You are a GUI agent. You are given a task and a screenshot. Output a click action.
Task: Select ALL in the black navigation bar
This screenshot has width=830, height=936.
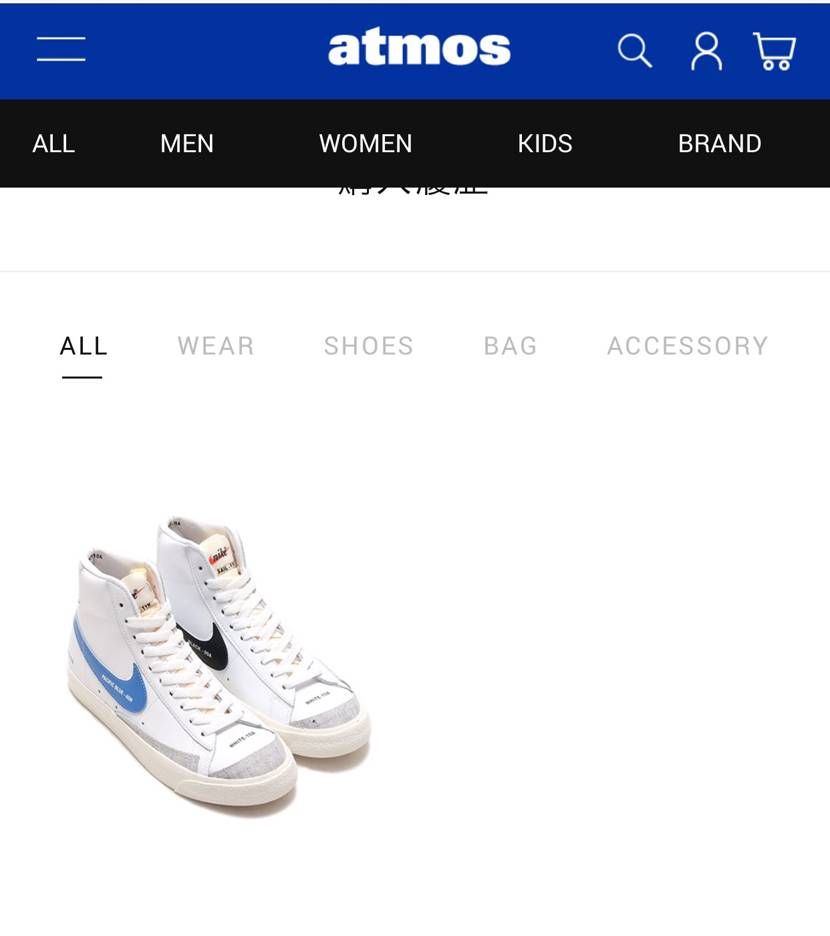point(54,144)
